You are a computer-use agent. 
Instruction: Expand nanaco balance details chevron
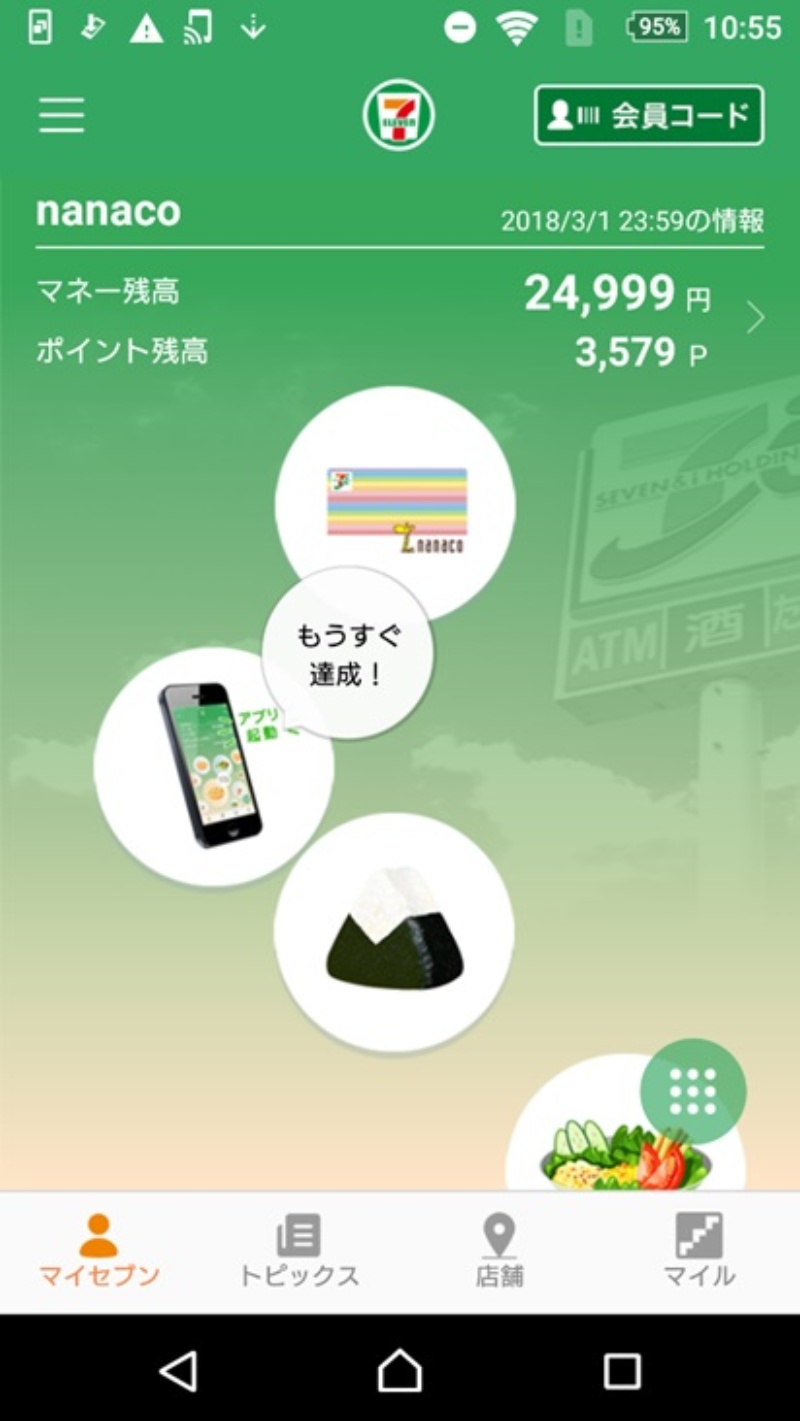(755, 319)
